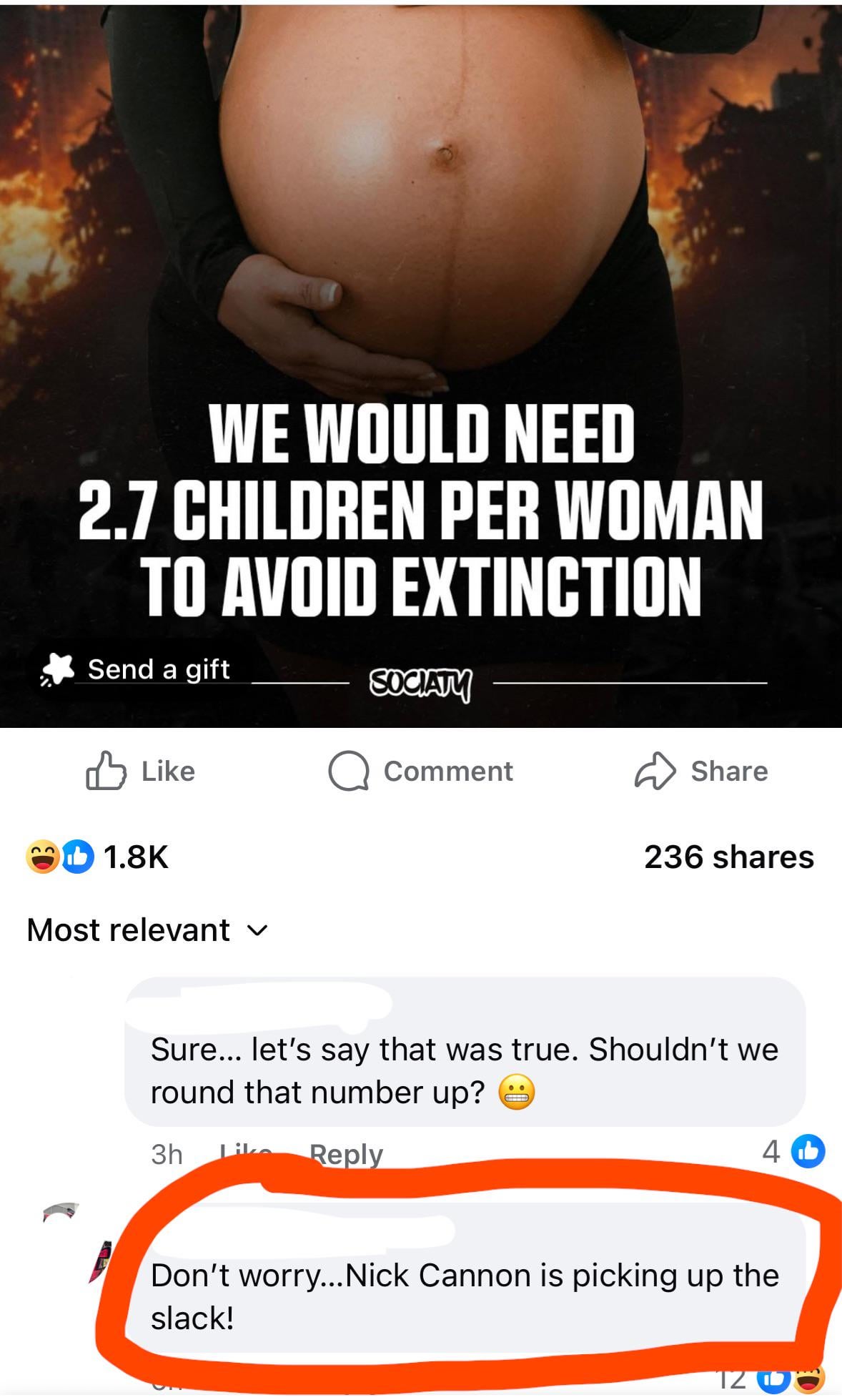Open the Comment button under the post
The image size is (842, 1400).
tap(421, 772)
